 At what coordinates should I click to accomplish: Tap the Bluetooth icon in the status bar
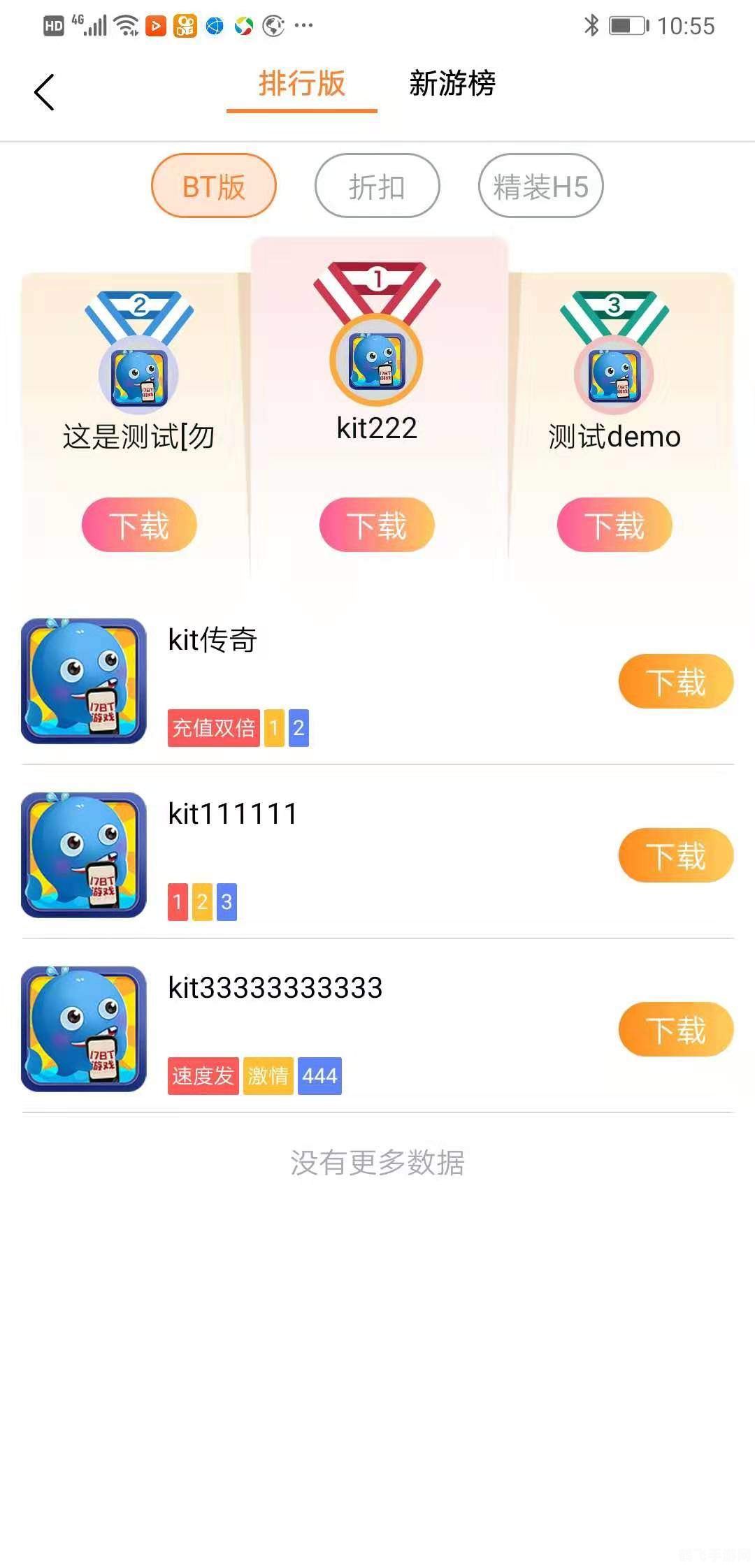[589, 24]
